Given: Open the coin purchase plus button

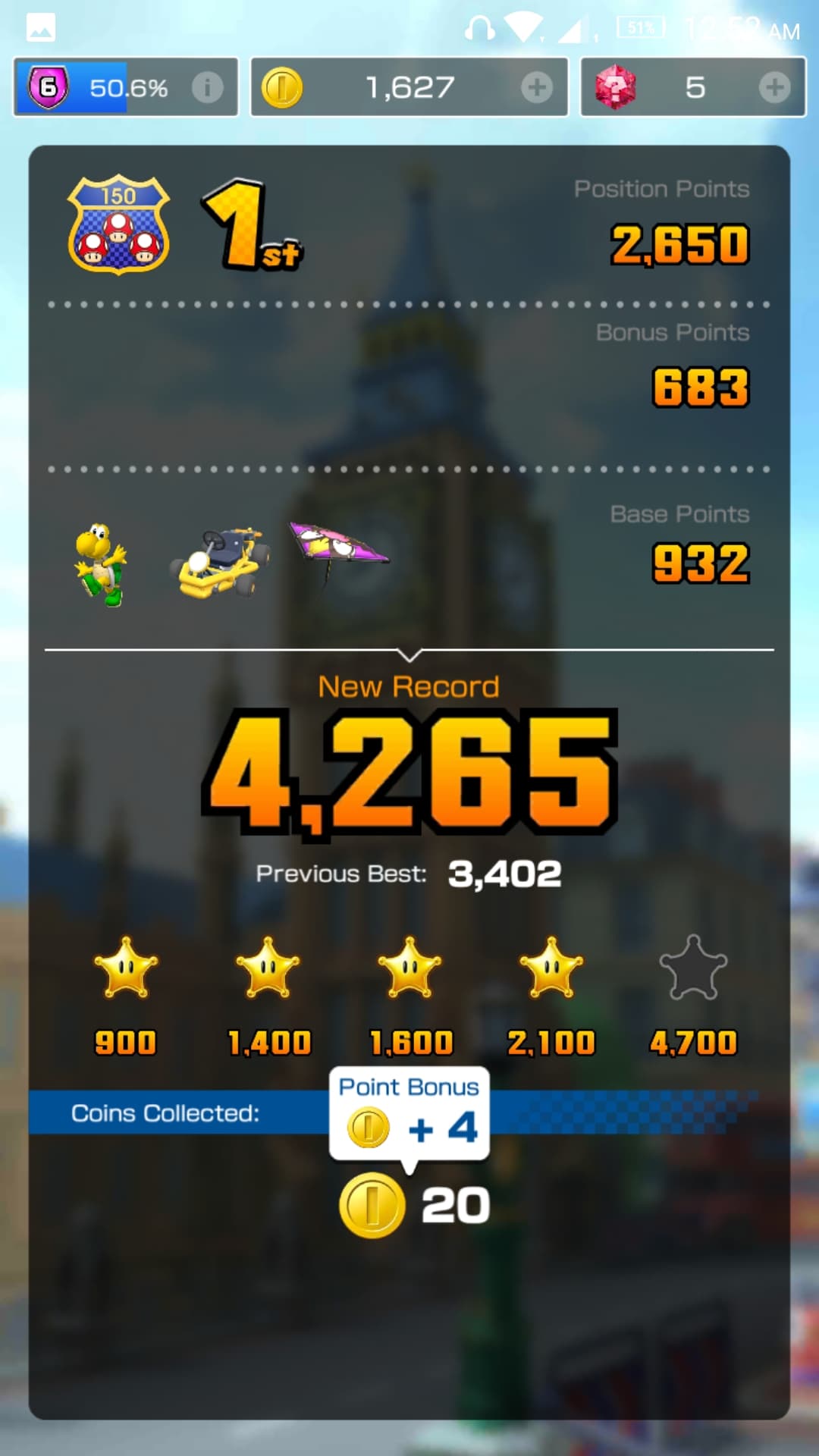Looking at the screenshot, I should (x=538, y=86).
